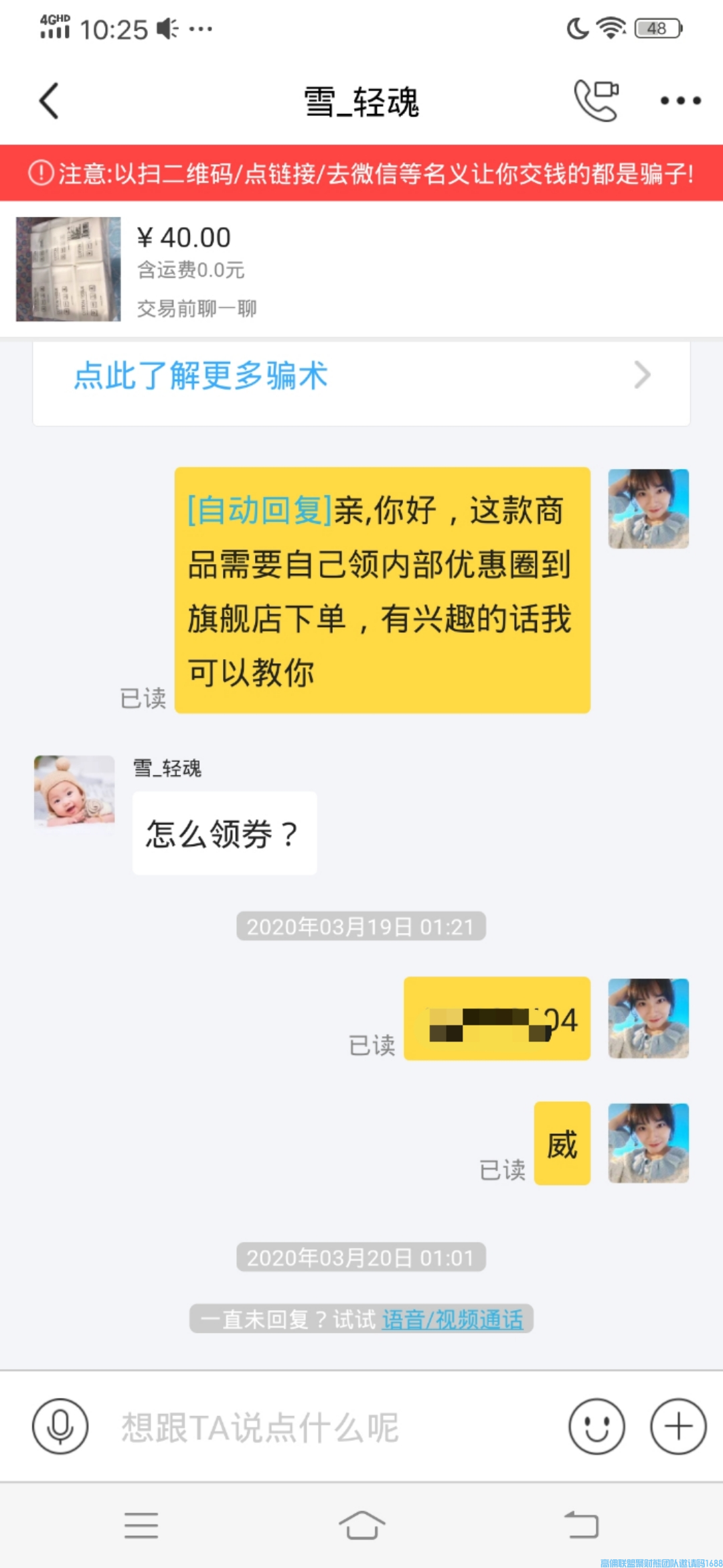Screen dimensions: 723x1568
Task: Go back from chat with 雪_轻魂
Action: (49, 101)
